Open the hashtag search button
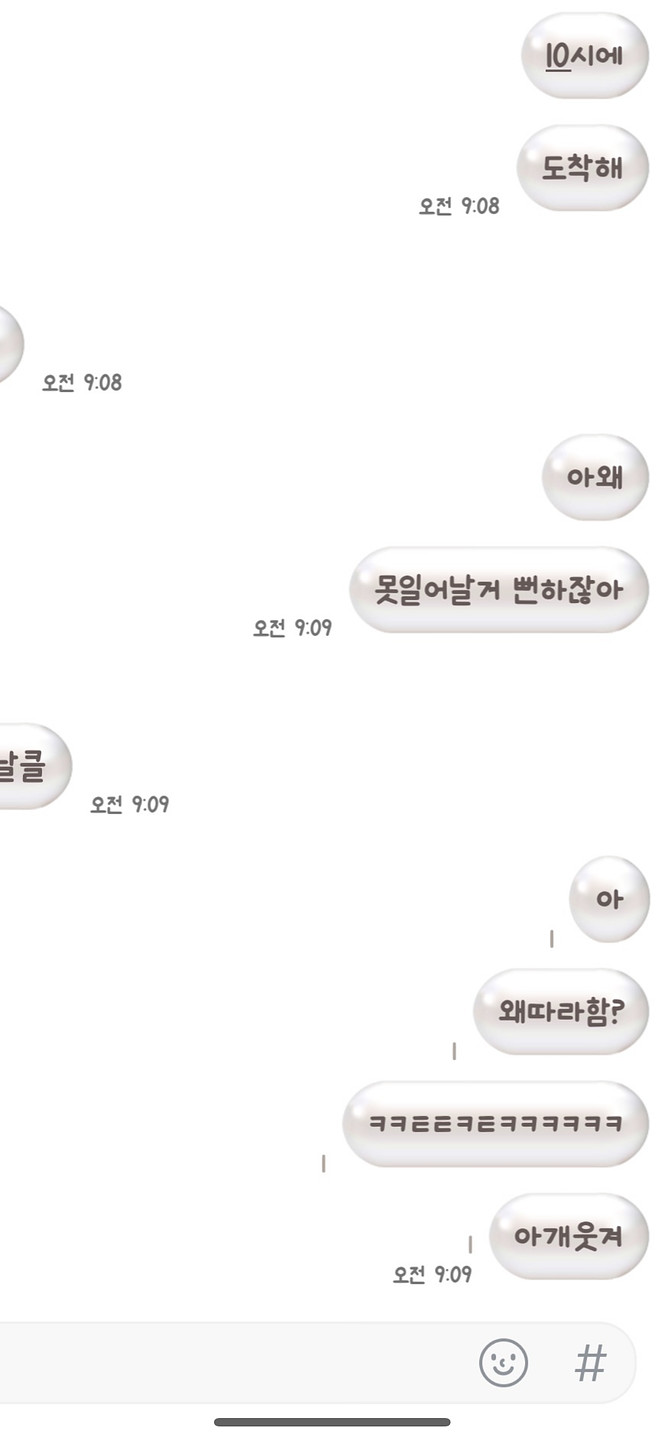The width and height of the screenshot is (664, 1440). pos(590,1362)
